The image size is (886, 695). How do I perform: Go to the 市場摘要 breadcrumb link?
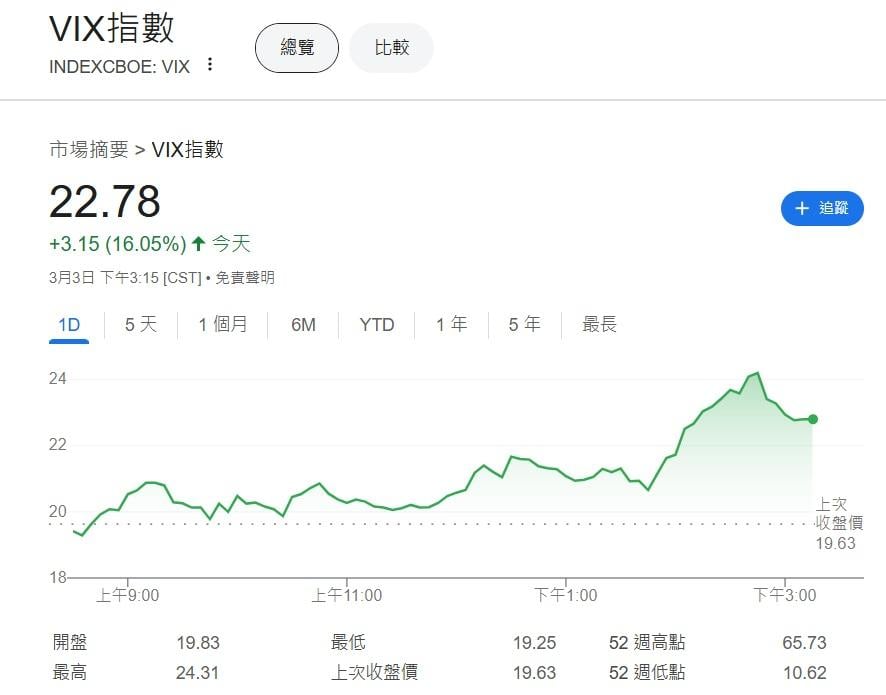[x=89, y=150]
